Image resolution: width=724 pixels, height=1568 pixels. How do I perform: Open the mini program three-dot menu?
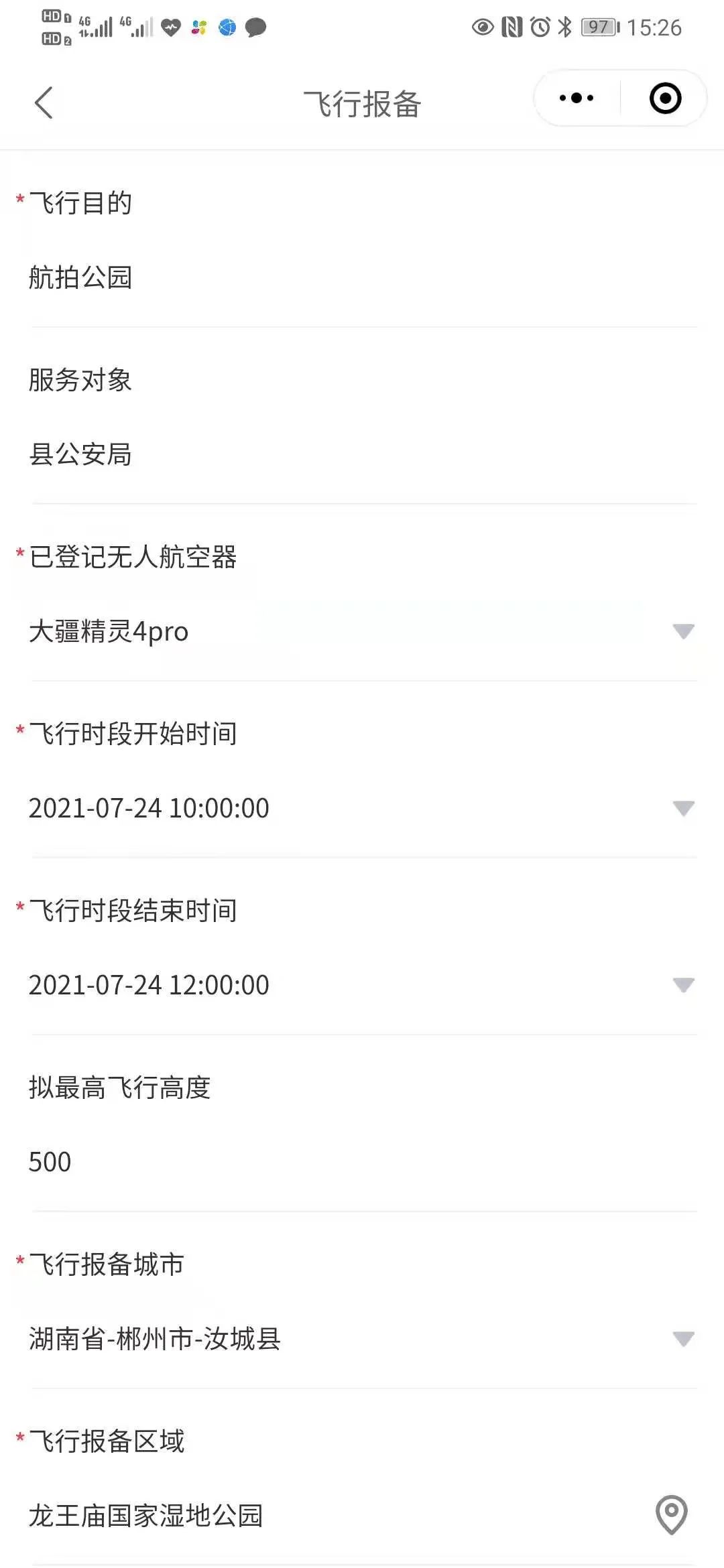[x=577, y=99]
